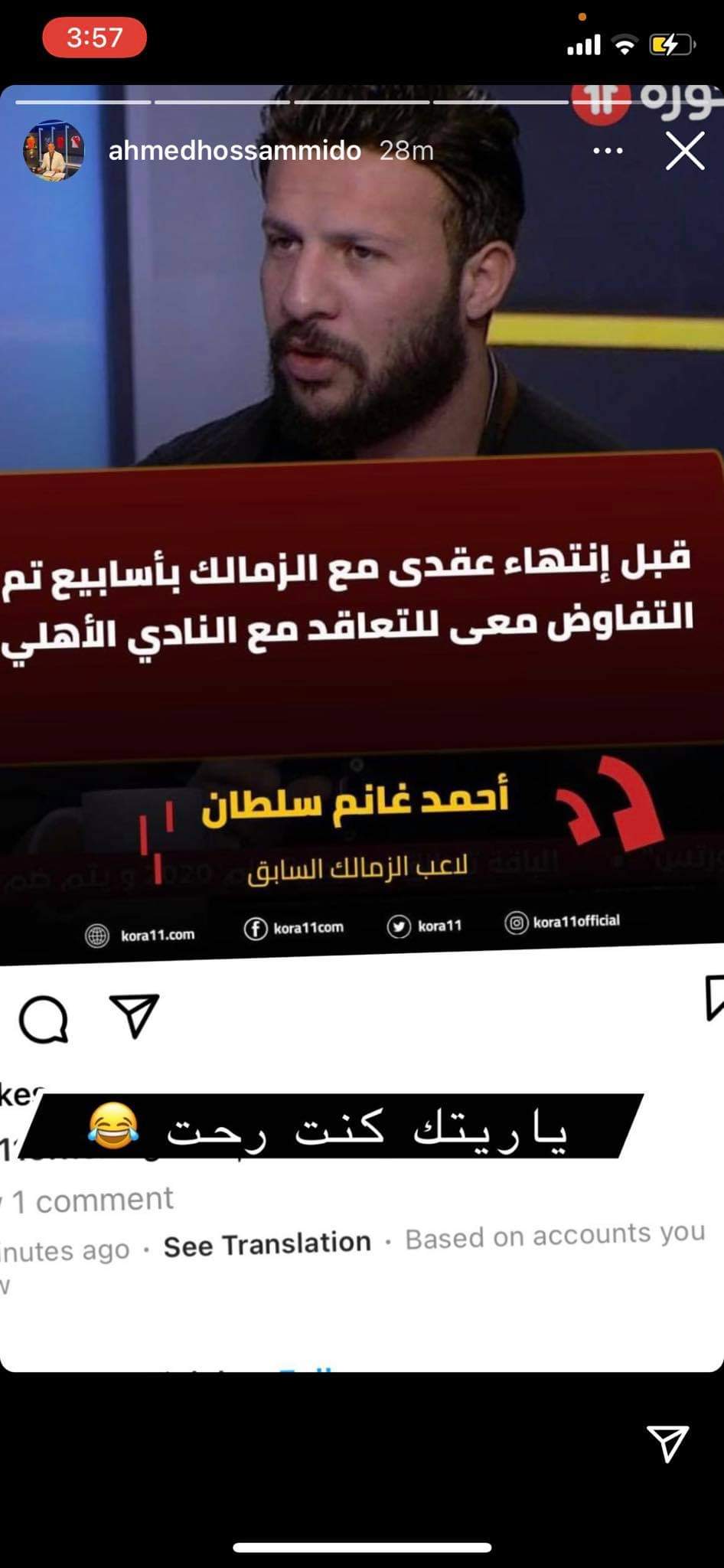Open ahmedhossammido's profile from the username
This screenshot has width=724, height=1568.
pos(234,151)
